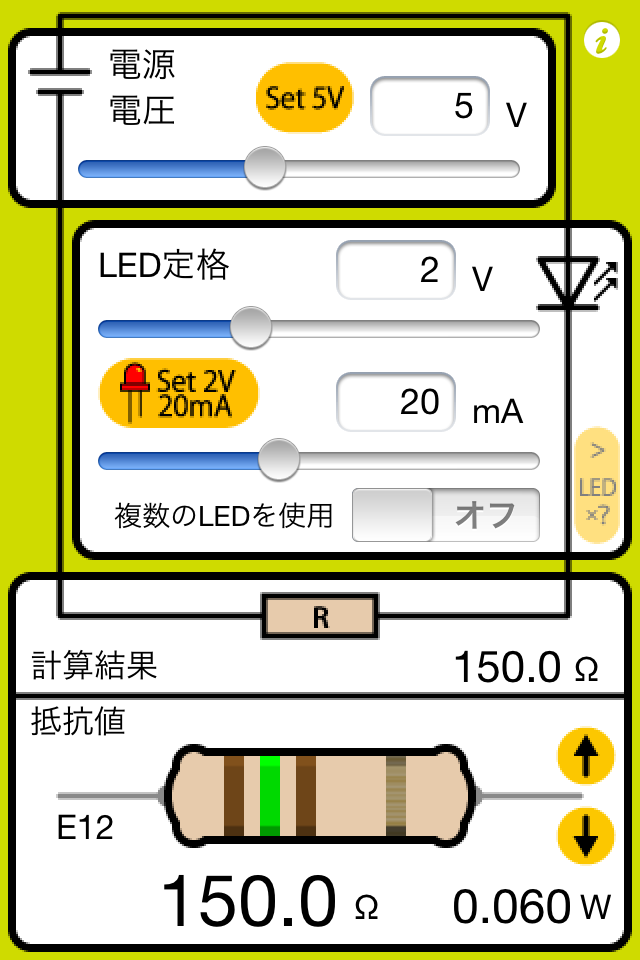Screen dimensions: 640x960
Task: Edit the supply voltage field
Action: pyautogui.click(x=430, y=106)
